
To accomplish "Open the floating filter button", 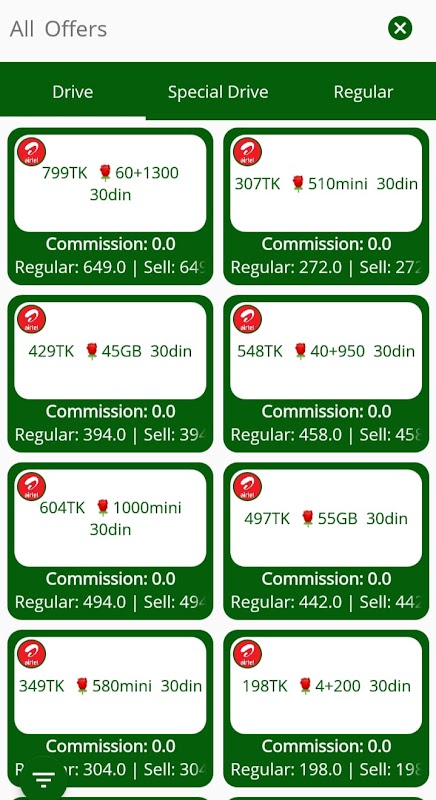I will [x=44, y=779].
